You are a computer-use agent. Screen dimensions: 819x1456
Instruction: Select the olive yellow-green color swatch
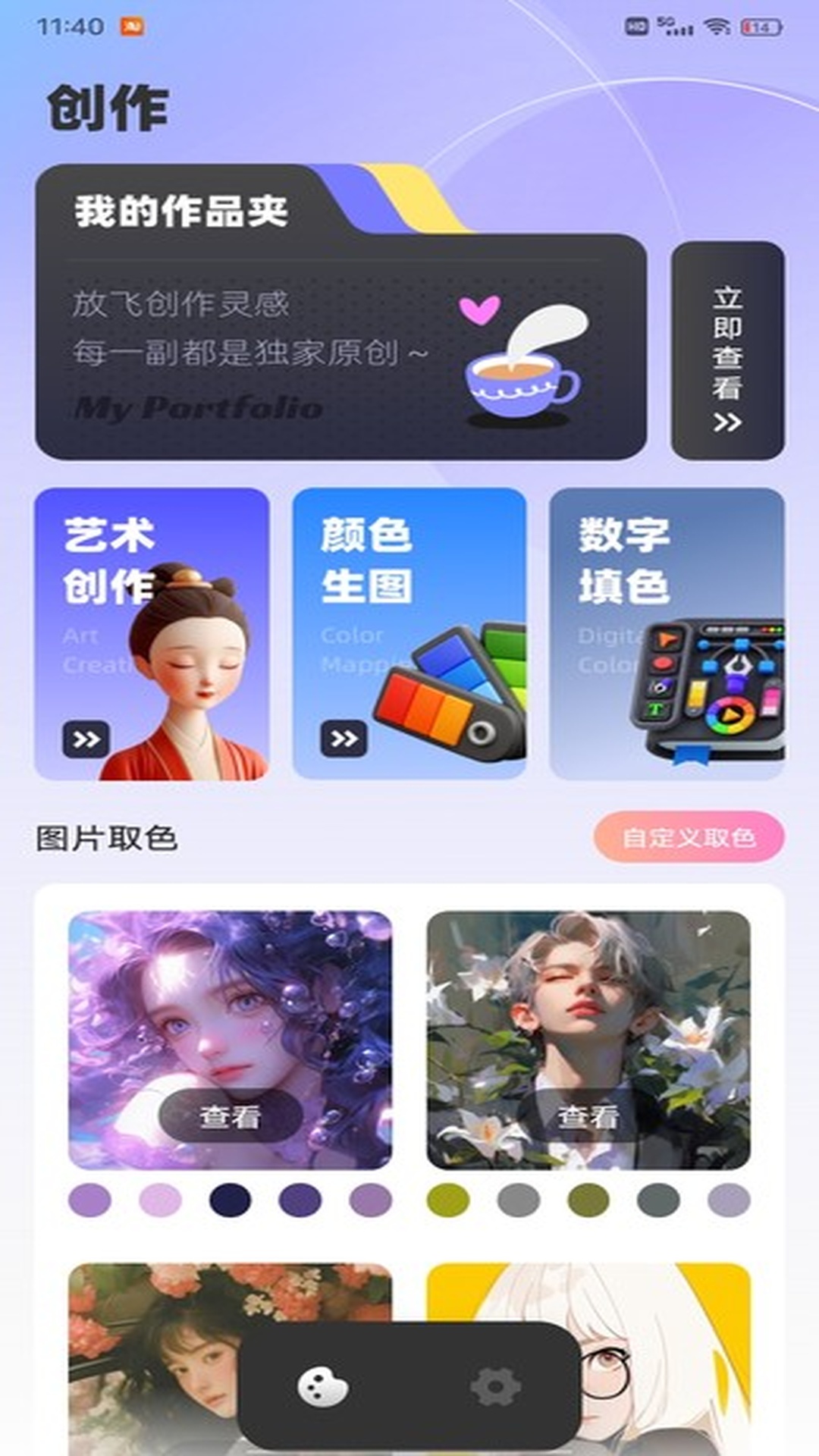[448, 1200]
